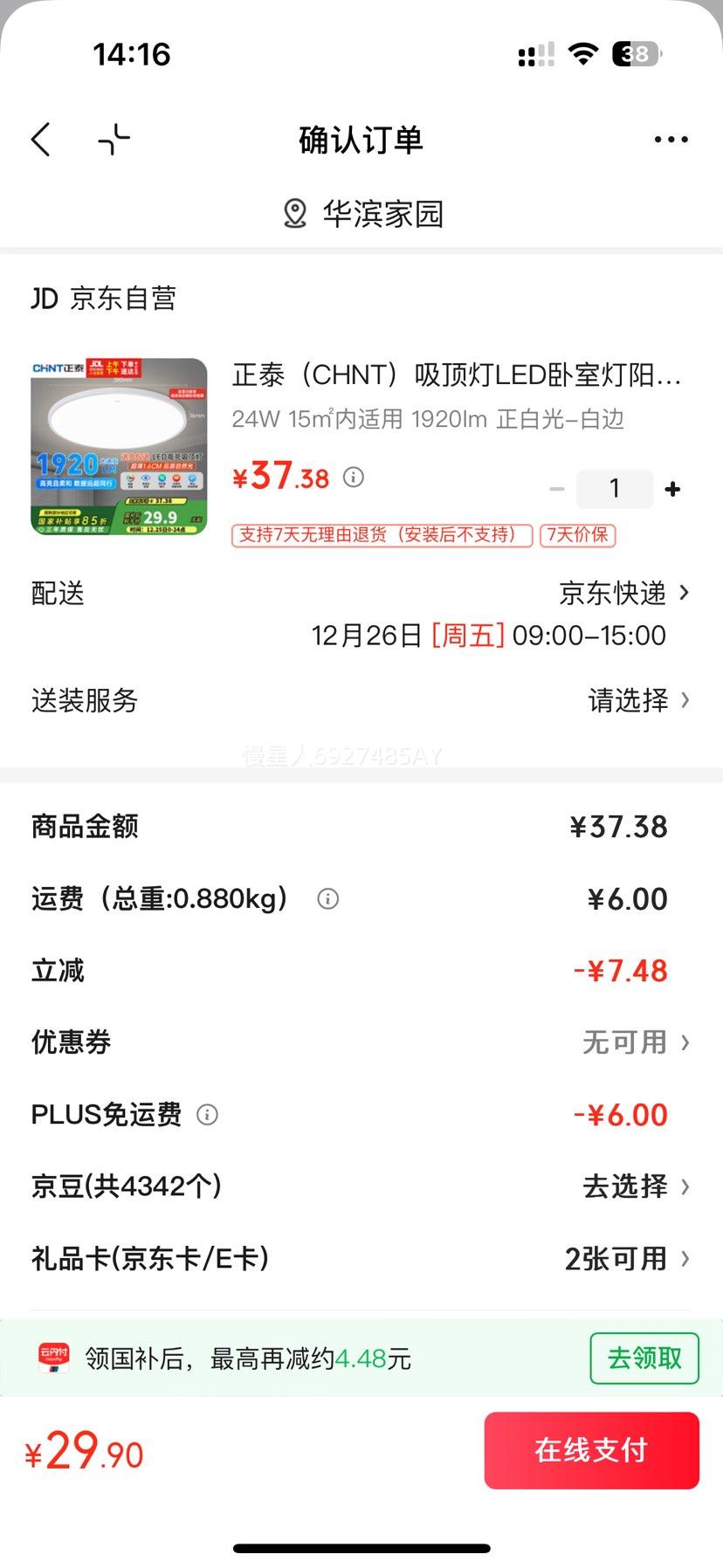The image size is (723, 1568).
Task: Tap the back arrow to return
Action: point(40,139)
